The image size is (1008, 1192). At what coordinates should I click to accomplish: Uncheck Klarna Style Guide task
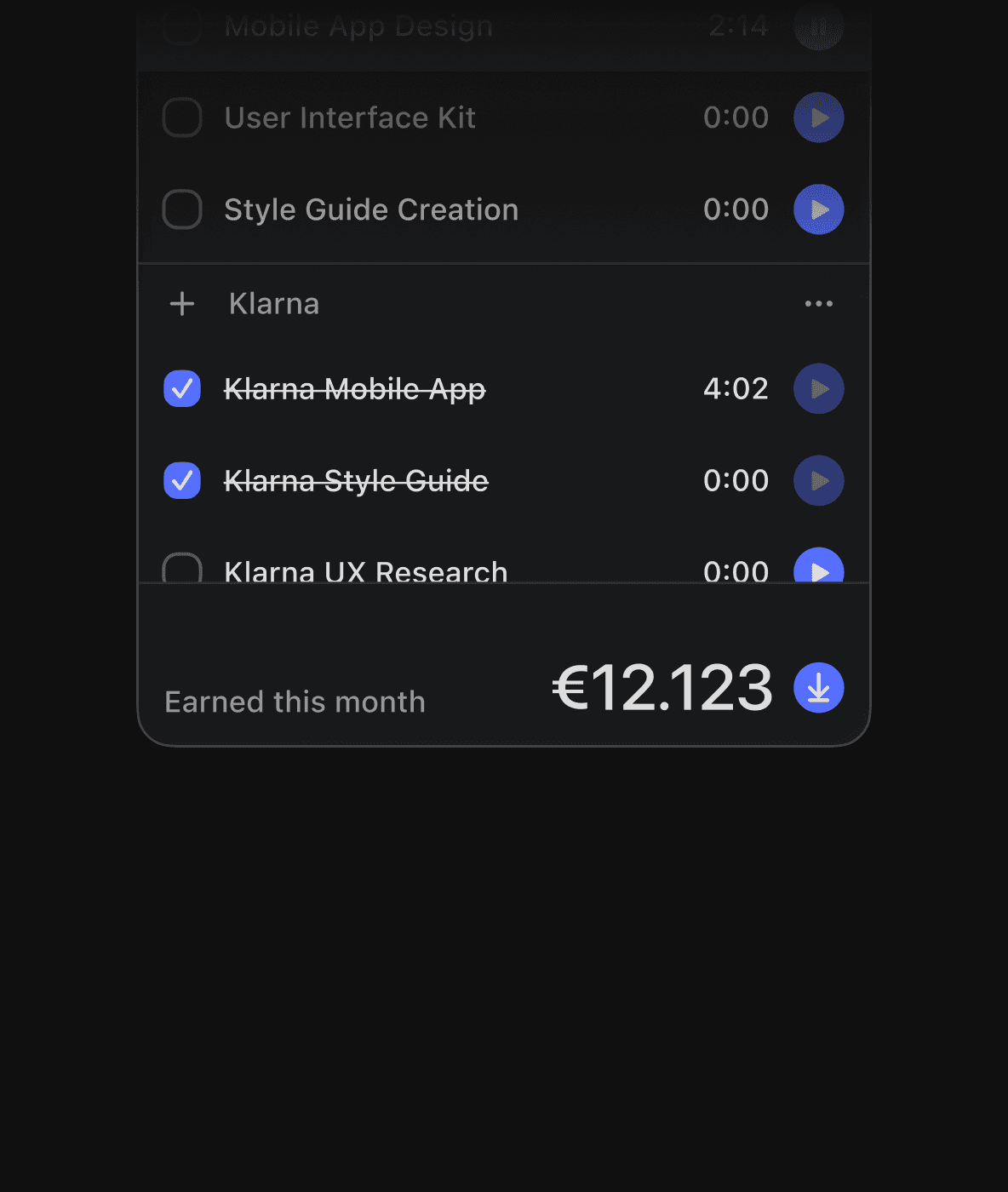pyautogui.click(x=182, y=481)
